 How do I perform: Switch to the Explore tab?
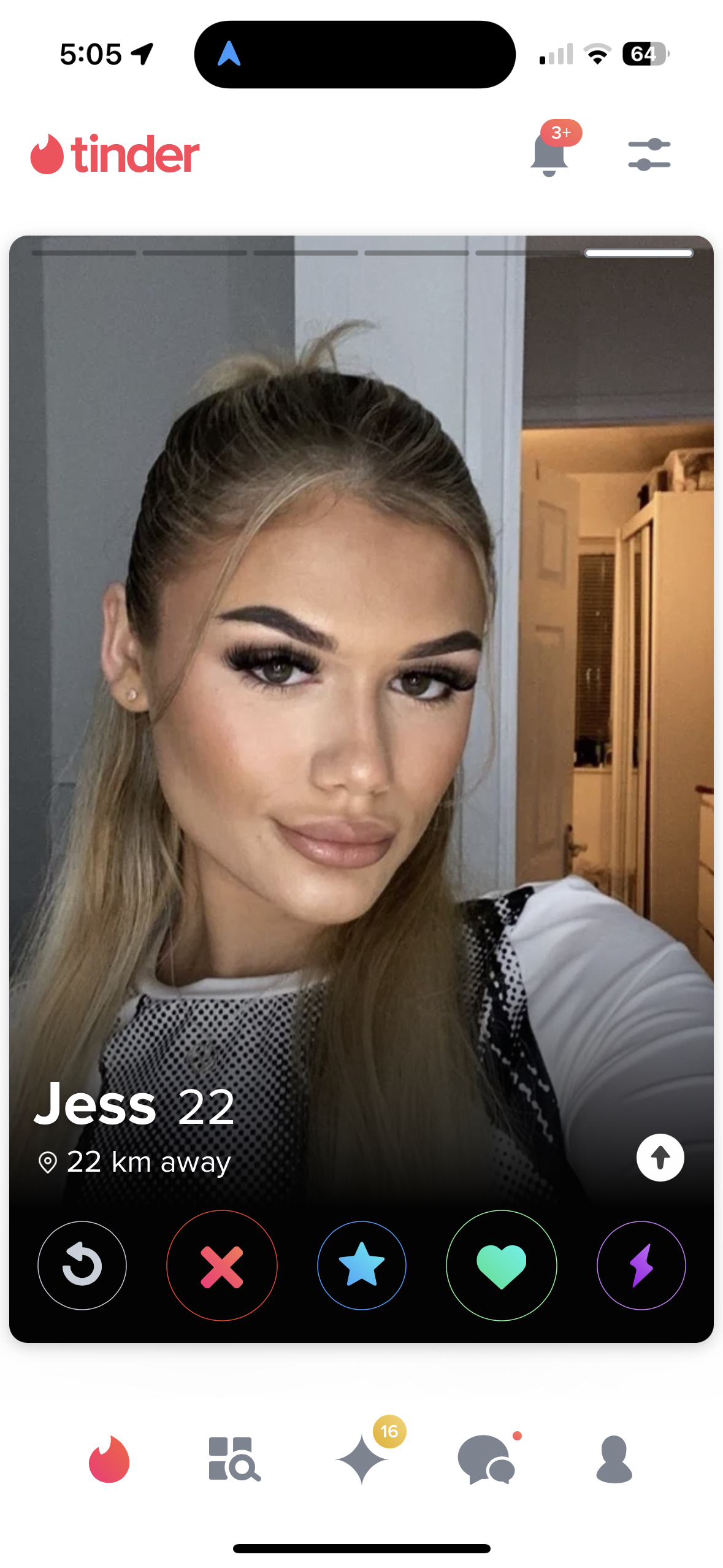pyautogui.click(x=234, y=1459)
